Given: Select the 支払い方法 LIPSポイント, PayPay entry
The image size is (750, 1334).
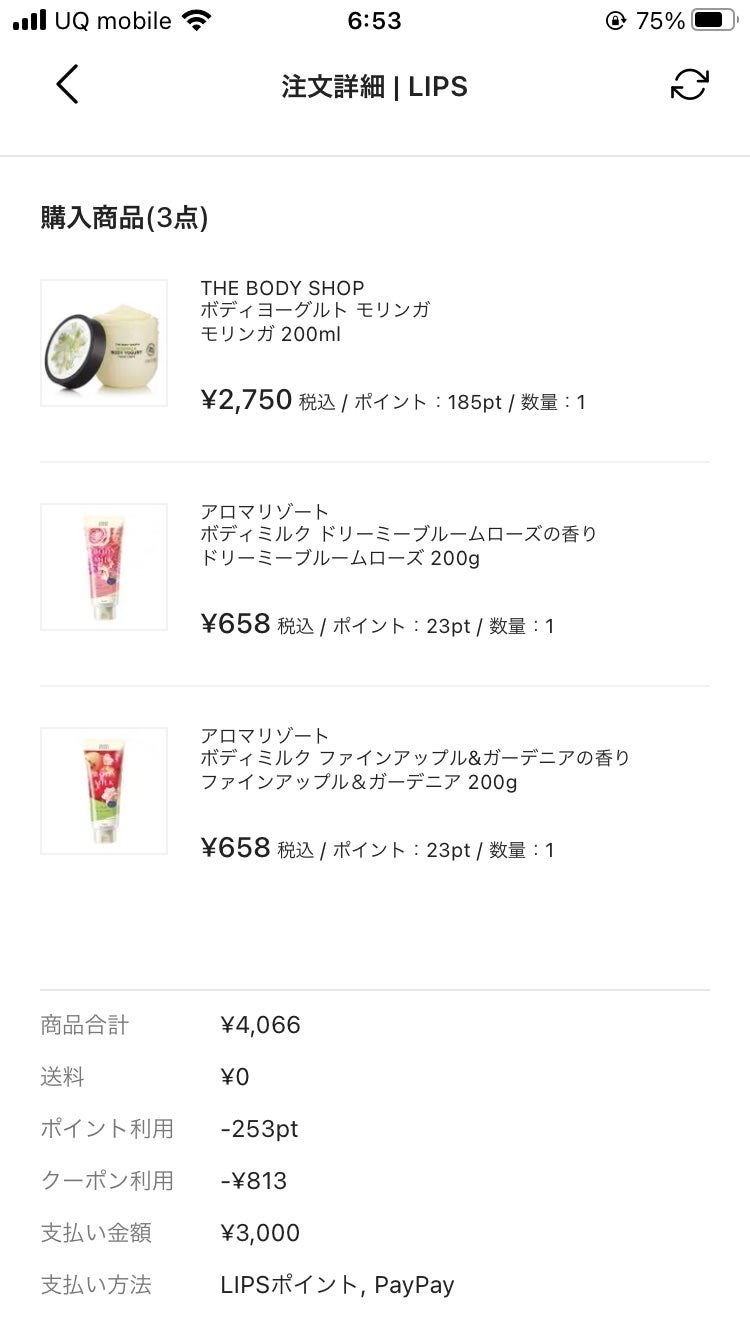Looking at the screenshot, I should click(x=337, y=1284).
